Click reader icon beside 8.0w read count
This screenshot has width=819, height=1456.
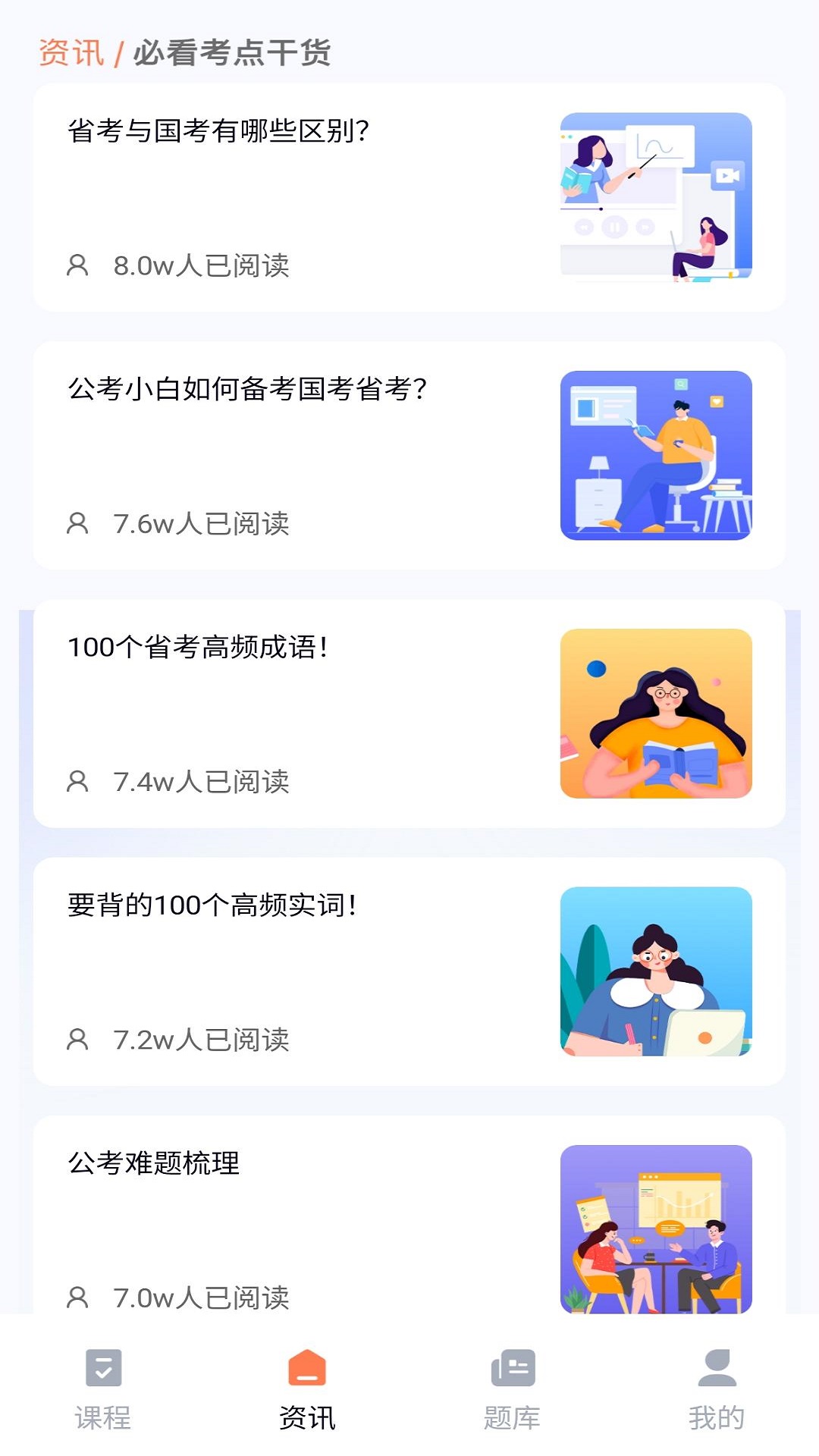click(77, 265)
